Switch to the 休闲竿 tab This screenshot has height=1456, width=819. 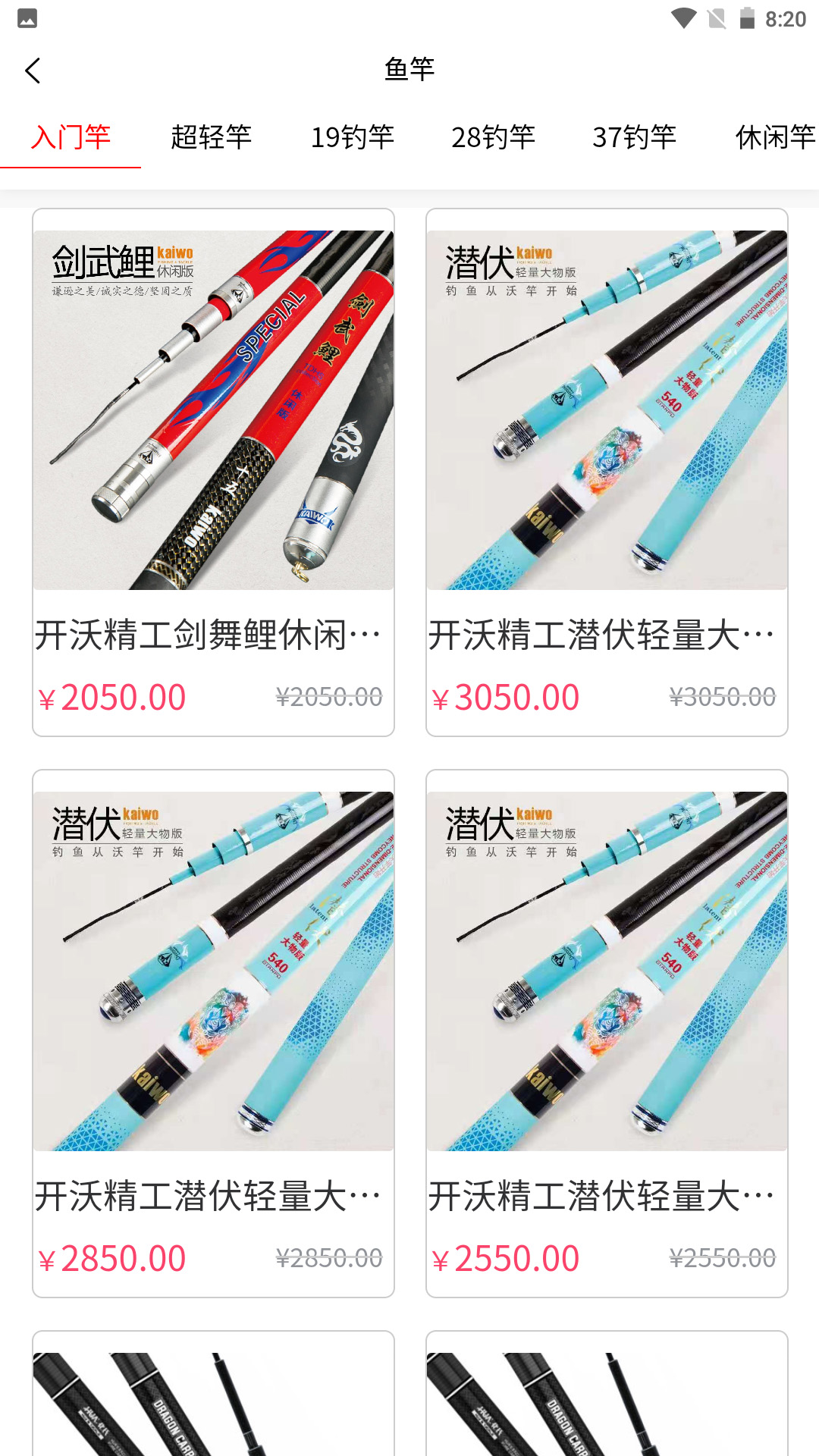tap(773, 137)
